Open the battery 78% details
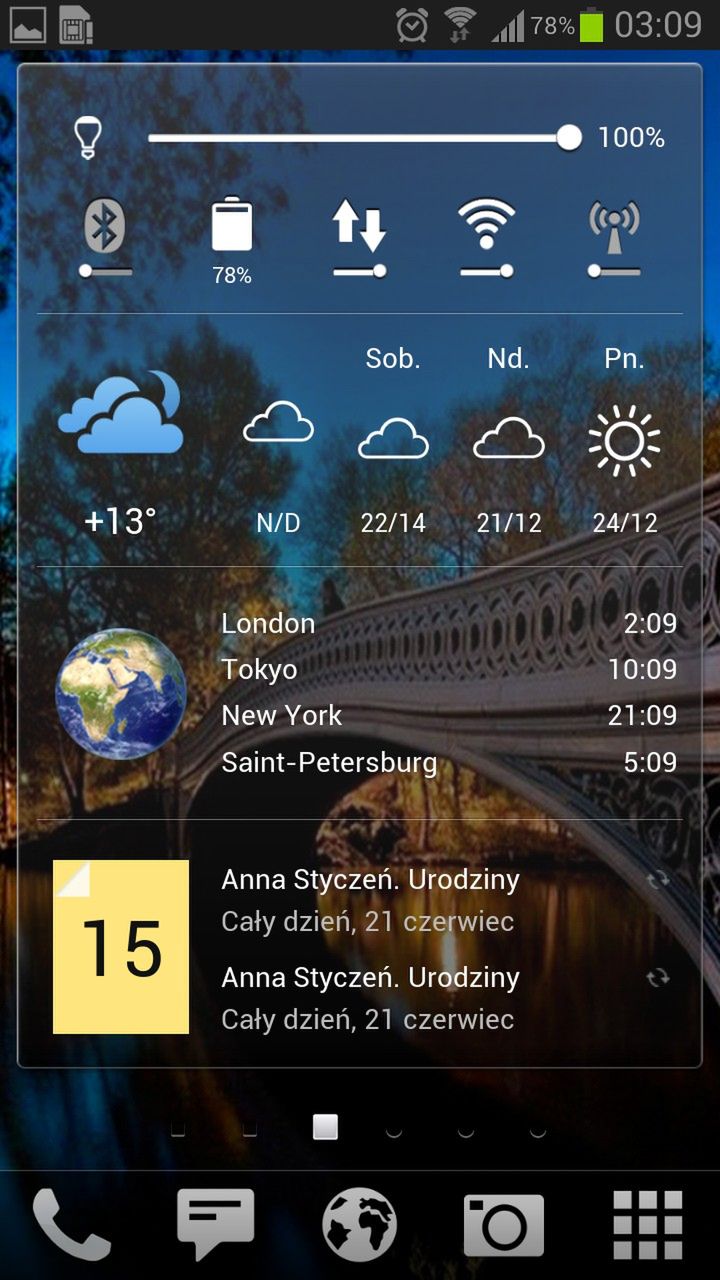The height and width of the screenshot is (1280, 720). (232, 240)
